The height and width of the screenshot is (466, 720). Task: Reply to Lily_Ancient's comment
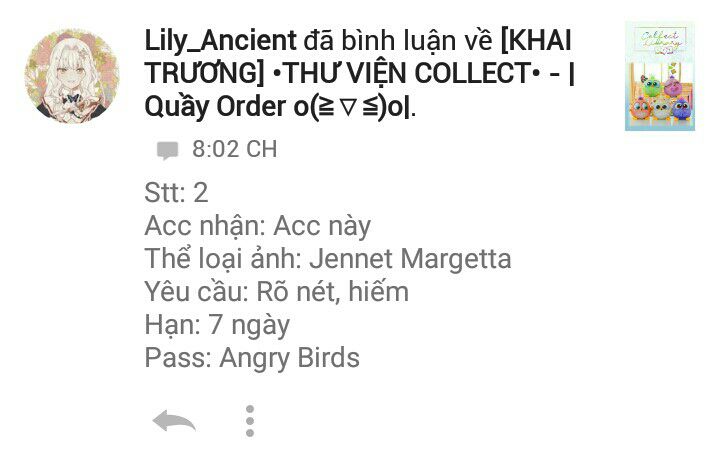[x=174, y=421]
